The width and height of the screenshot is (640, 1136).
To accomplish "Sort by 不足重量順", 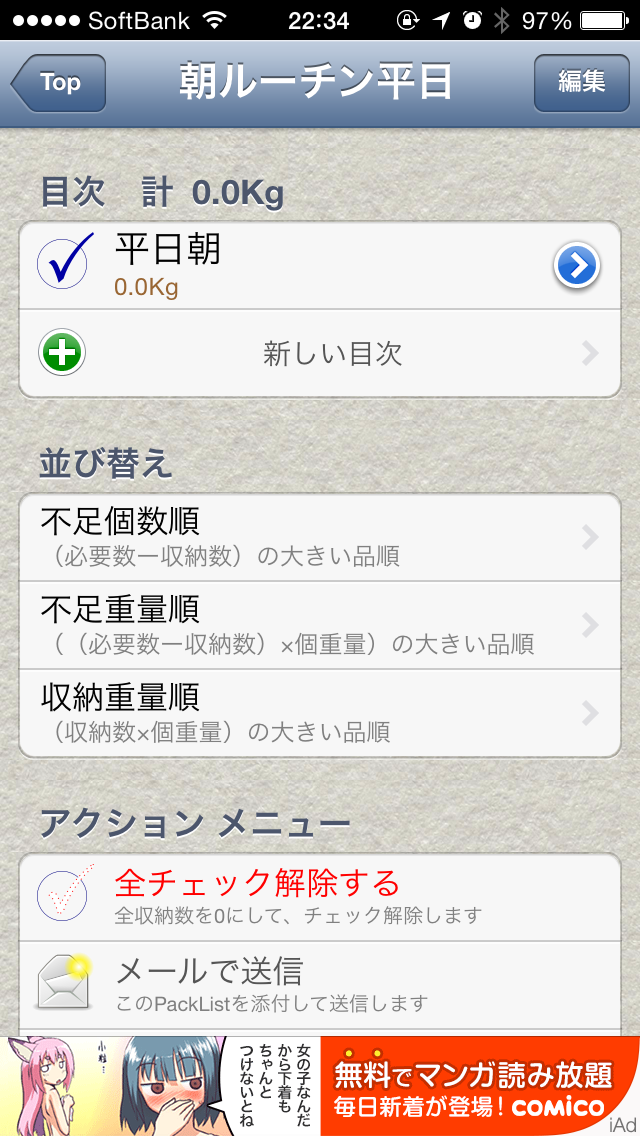I will tap(320, 625).
